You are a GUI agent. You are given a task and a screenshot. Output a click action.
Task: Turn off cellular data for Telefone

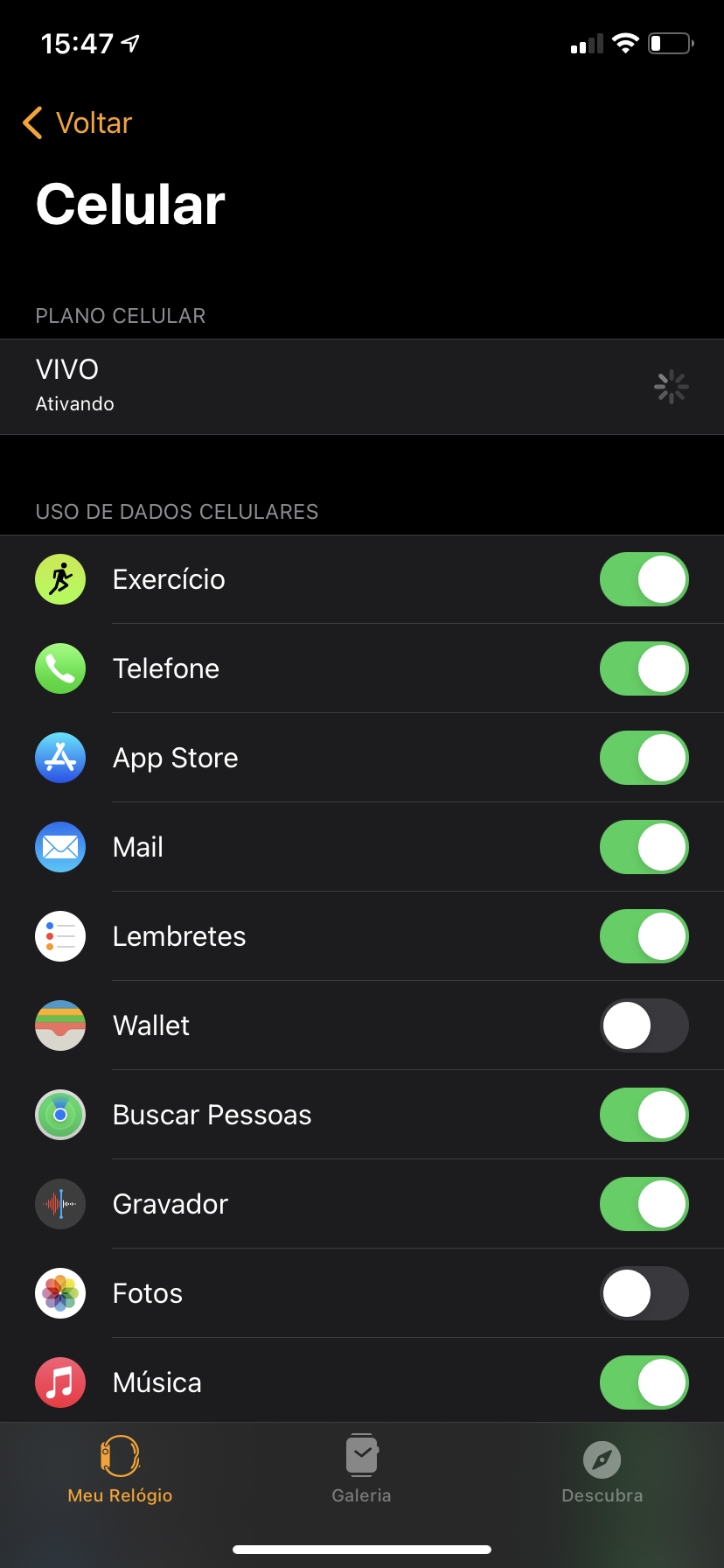click(644, 668)
